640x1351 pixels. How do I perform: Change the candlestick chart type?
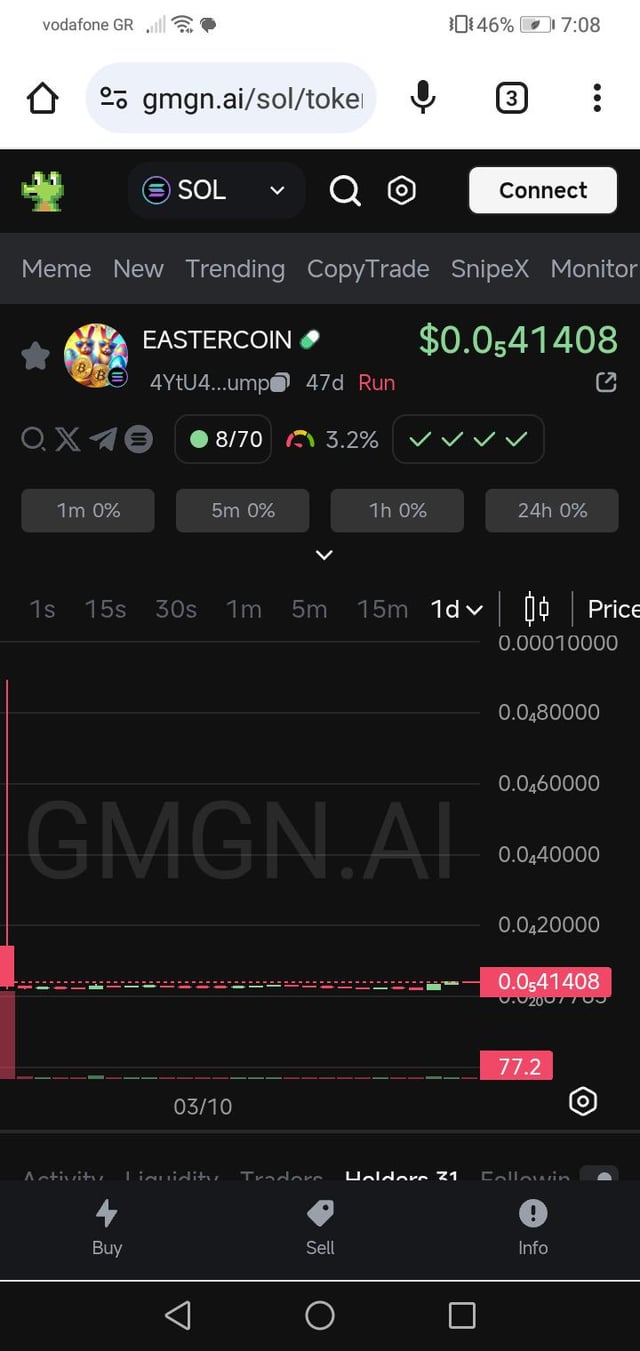537,609
